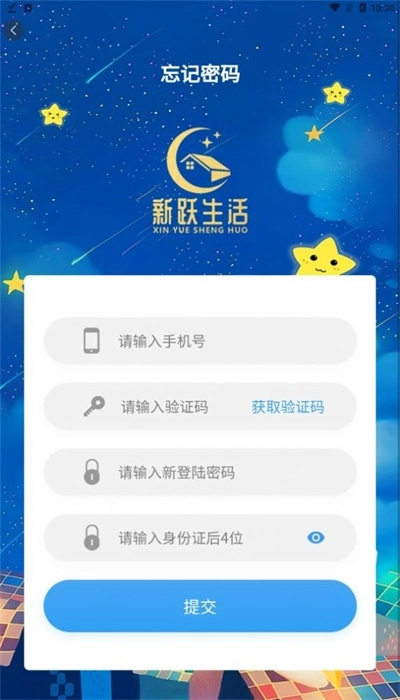Image resolution: width=400 pixels, height=700 pixels.
Task: Submit the form with 提交 button
Action: 200,606
